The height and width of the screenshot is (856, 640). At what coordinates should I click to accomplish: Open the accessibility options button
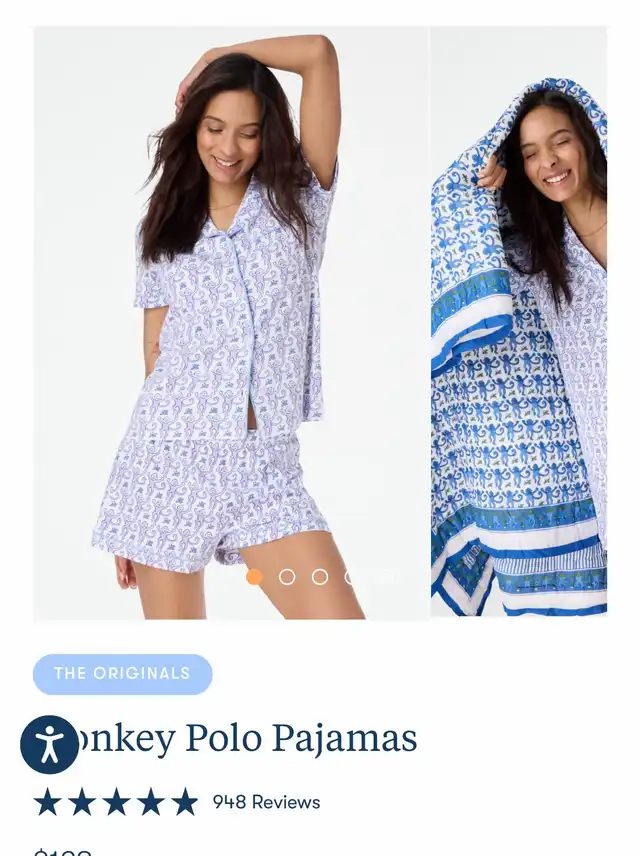point(49,744)
